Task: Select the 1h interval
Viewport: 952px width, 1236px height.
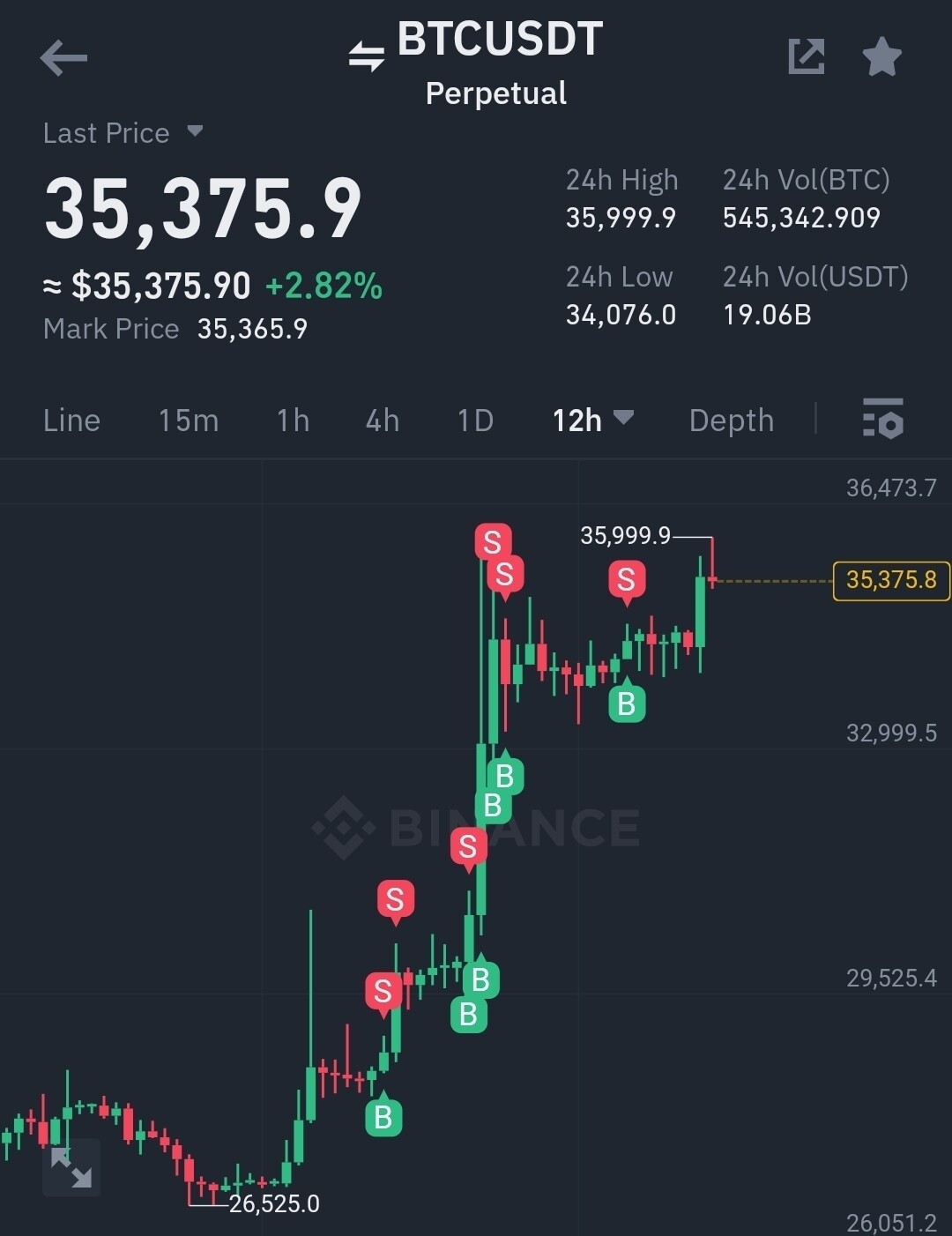Action: [x=293, y=421]
